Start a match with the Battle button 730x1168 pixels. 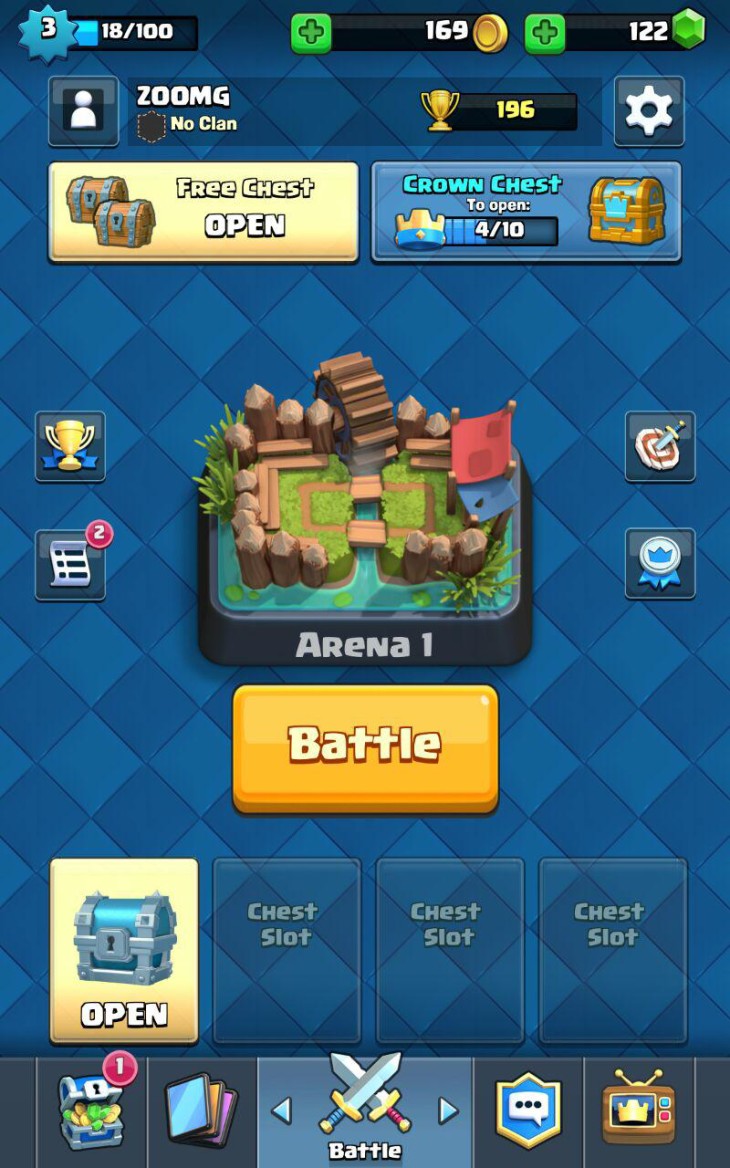[365, 749]
